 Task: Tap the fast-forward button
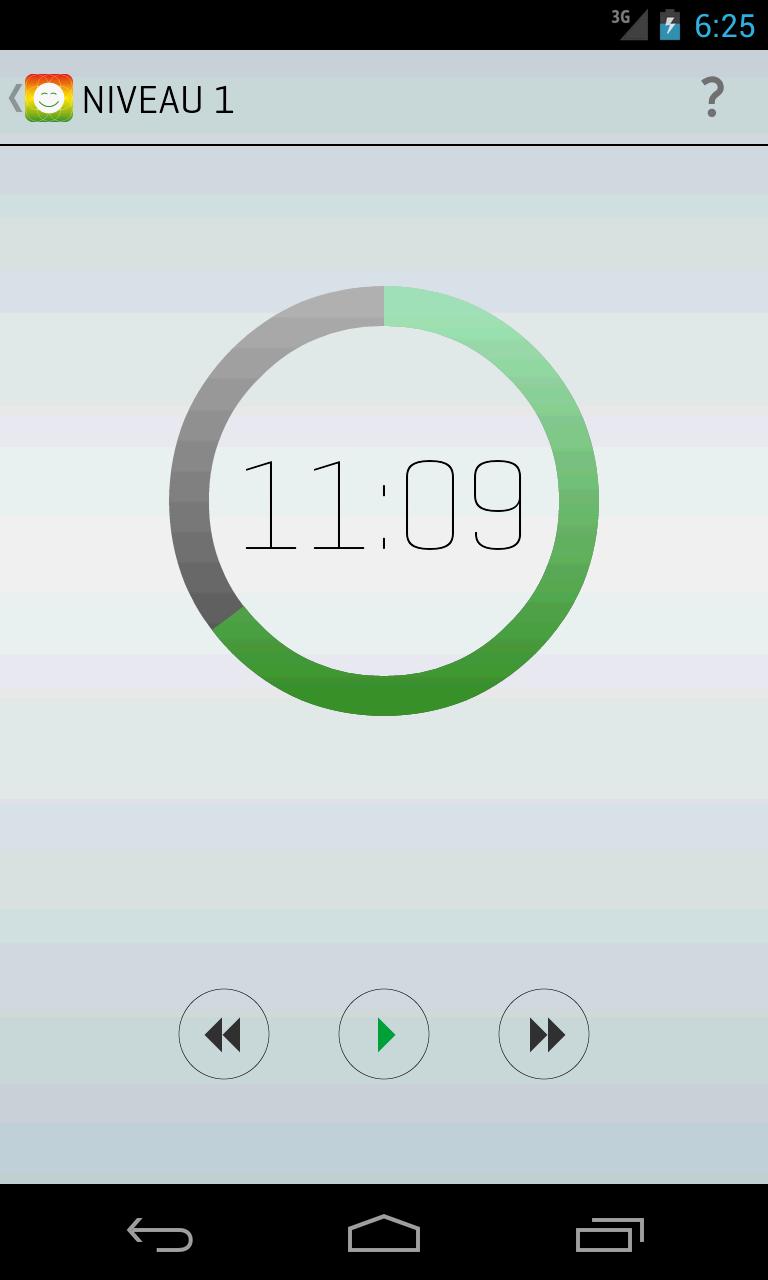[544, 1034]
